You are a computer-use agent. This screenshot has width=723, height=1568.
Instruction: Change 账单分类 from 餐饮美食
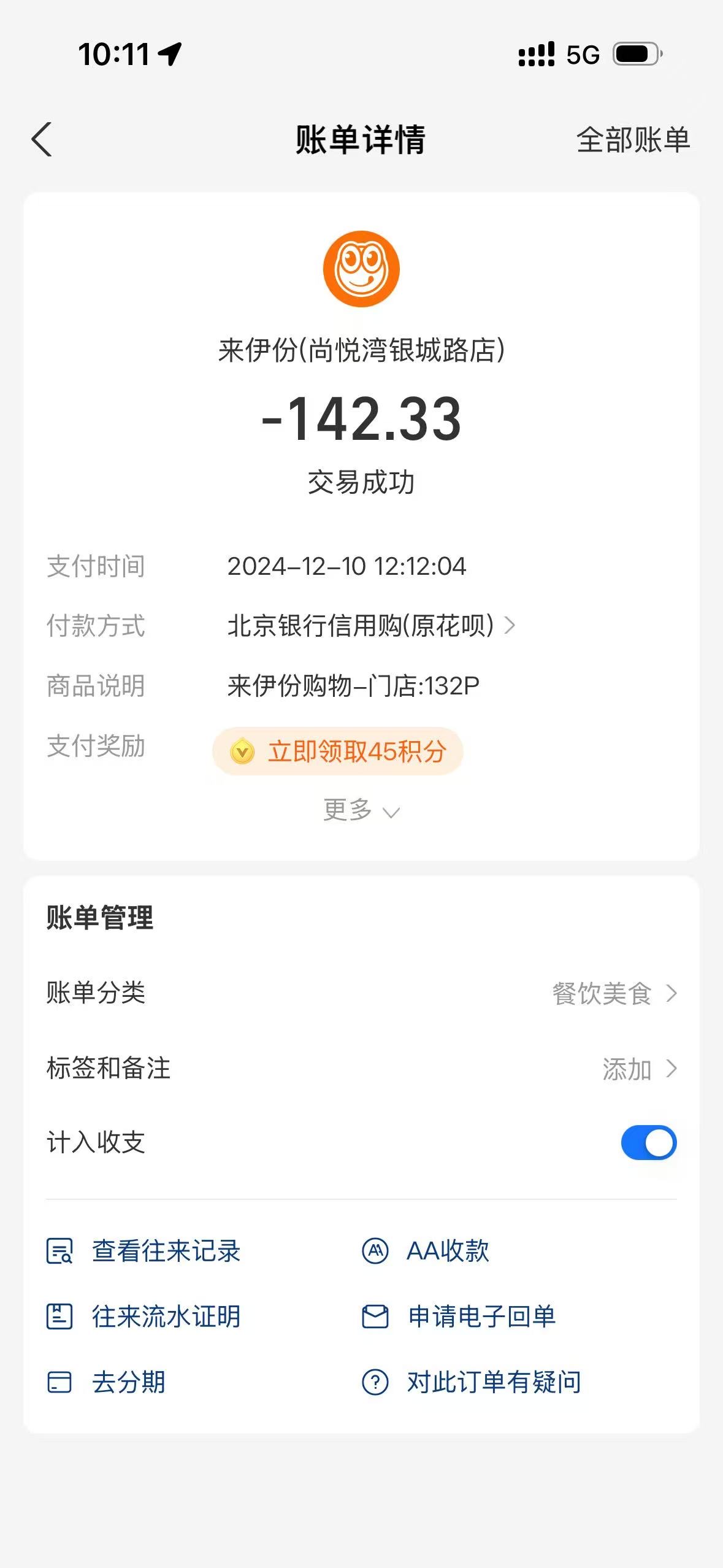click(361, 993)
